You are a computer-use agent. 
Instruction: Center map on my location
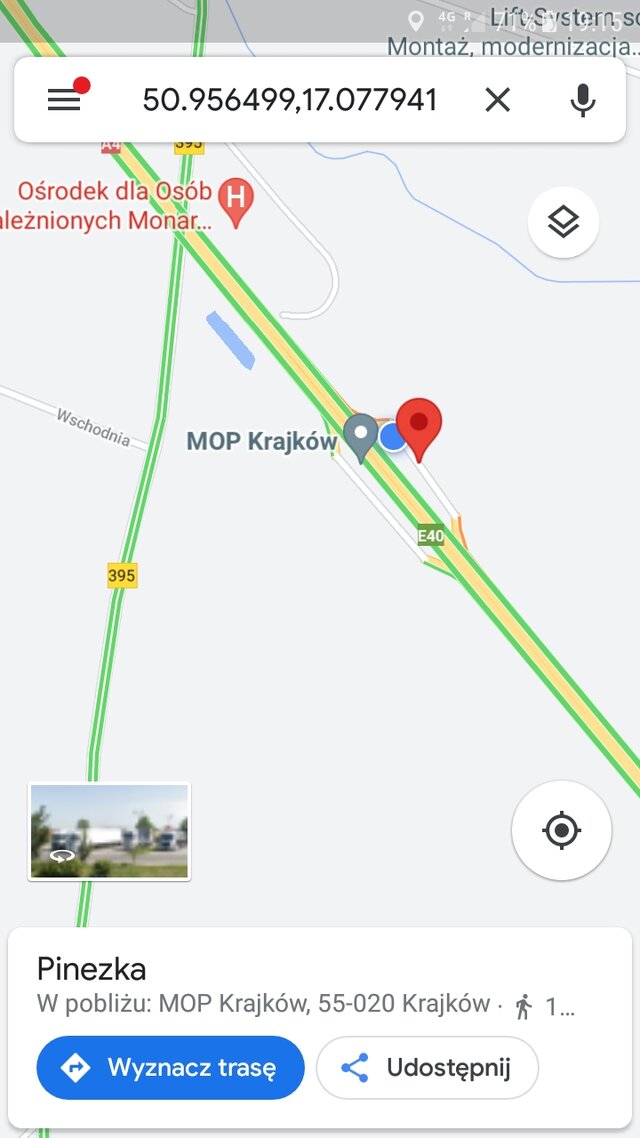pyautogui.click(x=561, y=830)
